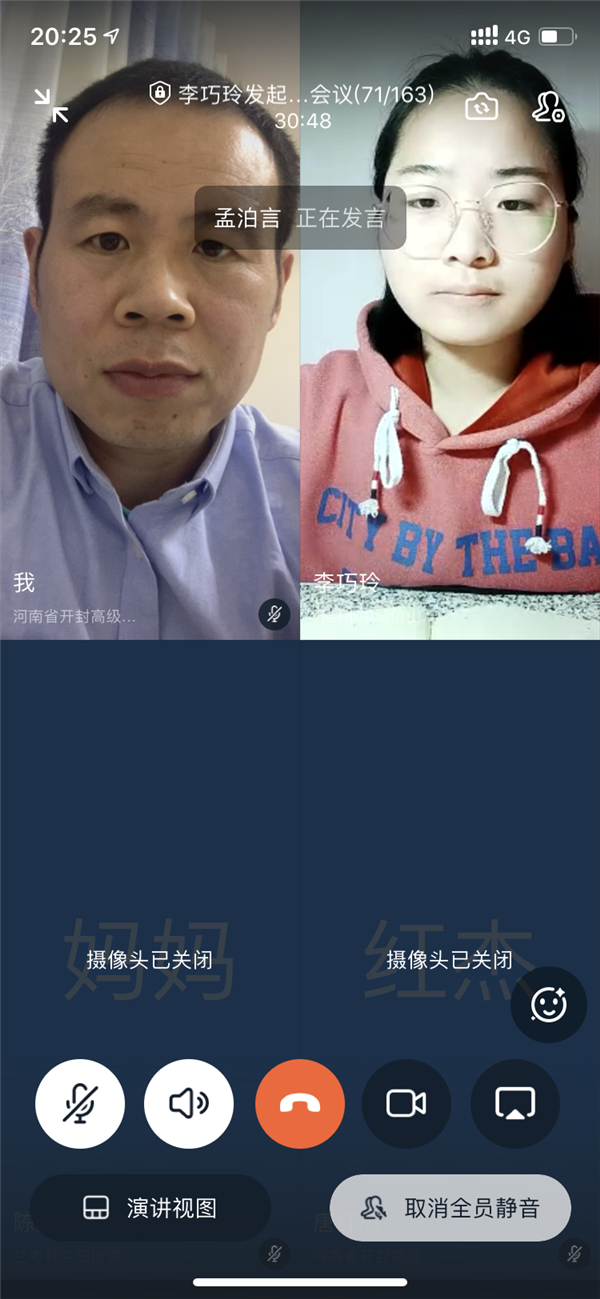Hang up the call
Screen dimensions: 600x1299
tap(300, 1104)
